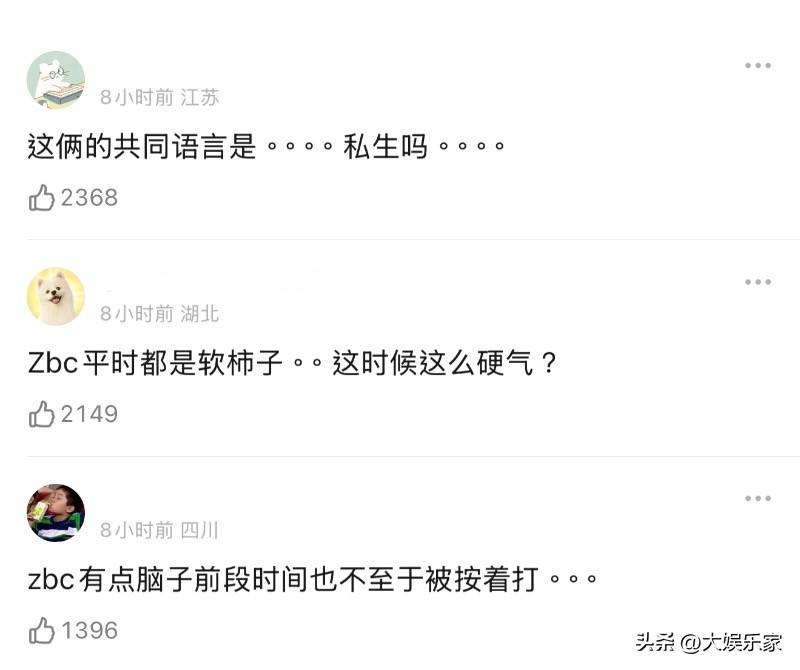Image resolution: width=800 pixels, height=670 pixels.
Task: Like the comment with 1396 likes
Action: 42,631
